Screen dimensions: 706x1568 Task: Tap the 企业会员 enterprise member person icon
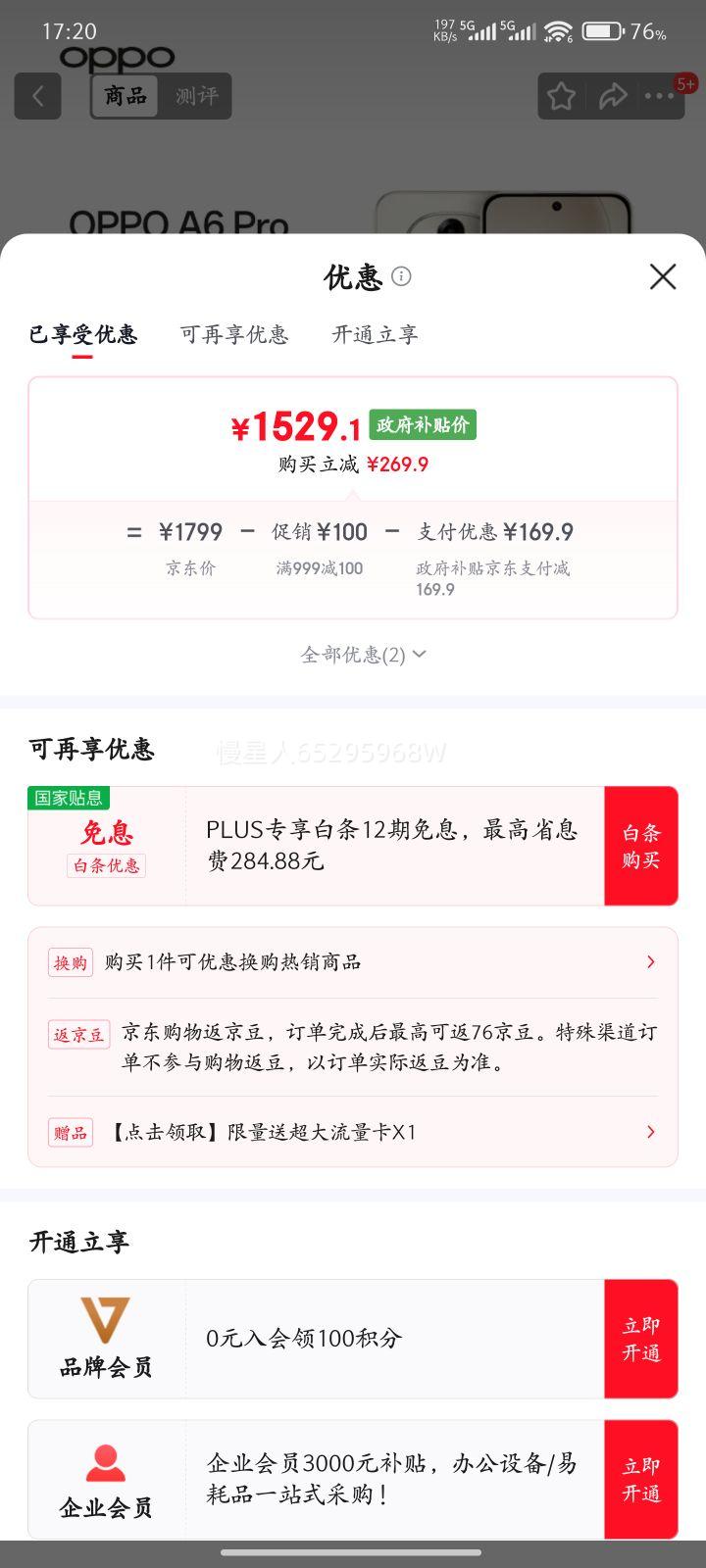(x=106, y=1460)
